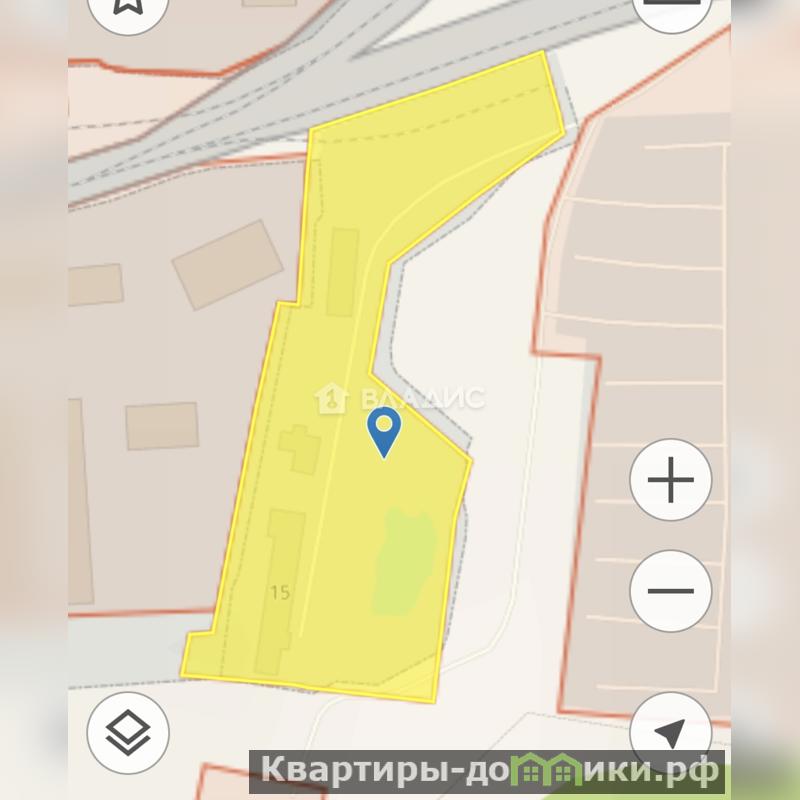The image size is (800, 800).
Task: Zoom out of the map
Action: pyautogui.click(x=670, y=591)
